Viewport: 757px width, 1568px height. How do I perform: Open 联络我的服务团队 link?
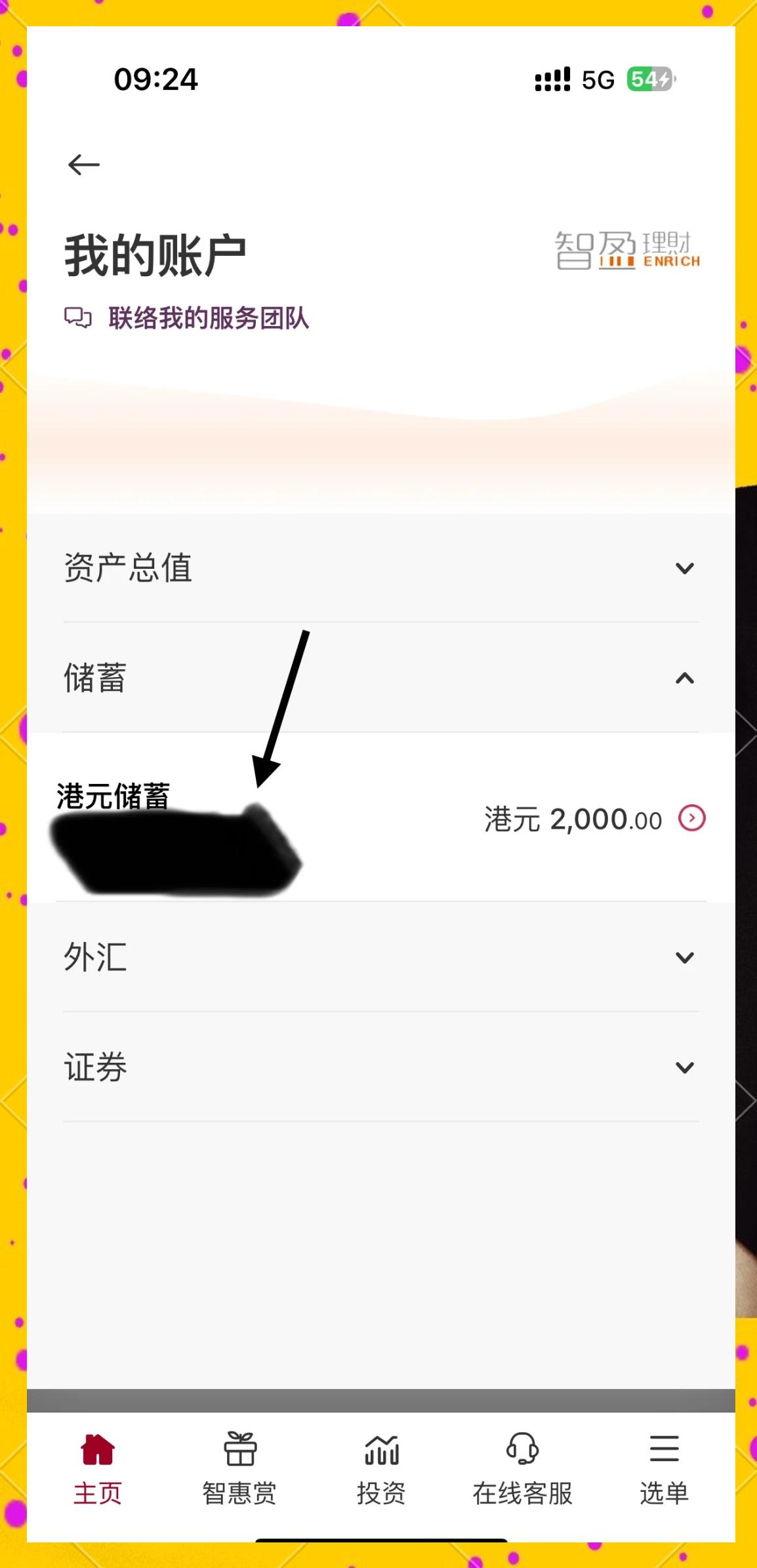coord(209,317)
